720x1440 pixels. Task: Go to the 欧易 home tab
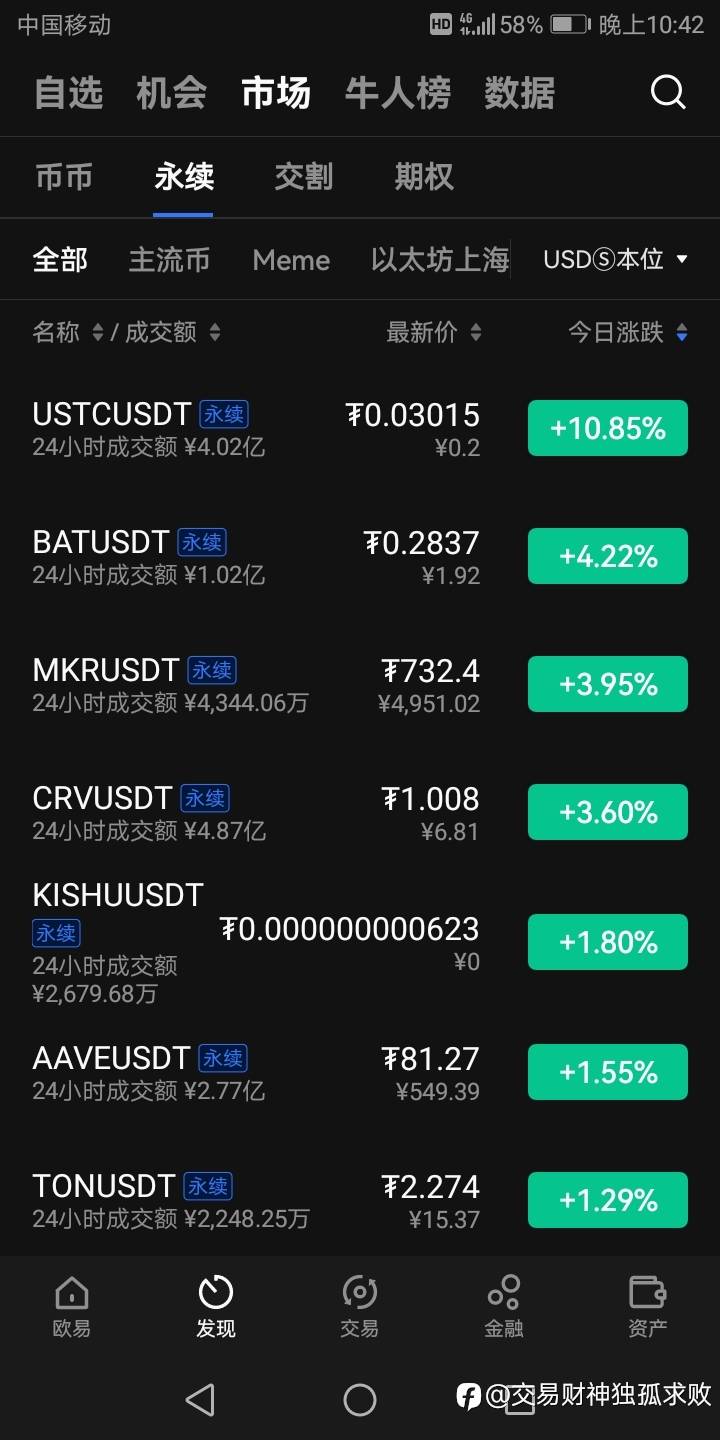(x=72, y=1307)
